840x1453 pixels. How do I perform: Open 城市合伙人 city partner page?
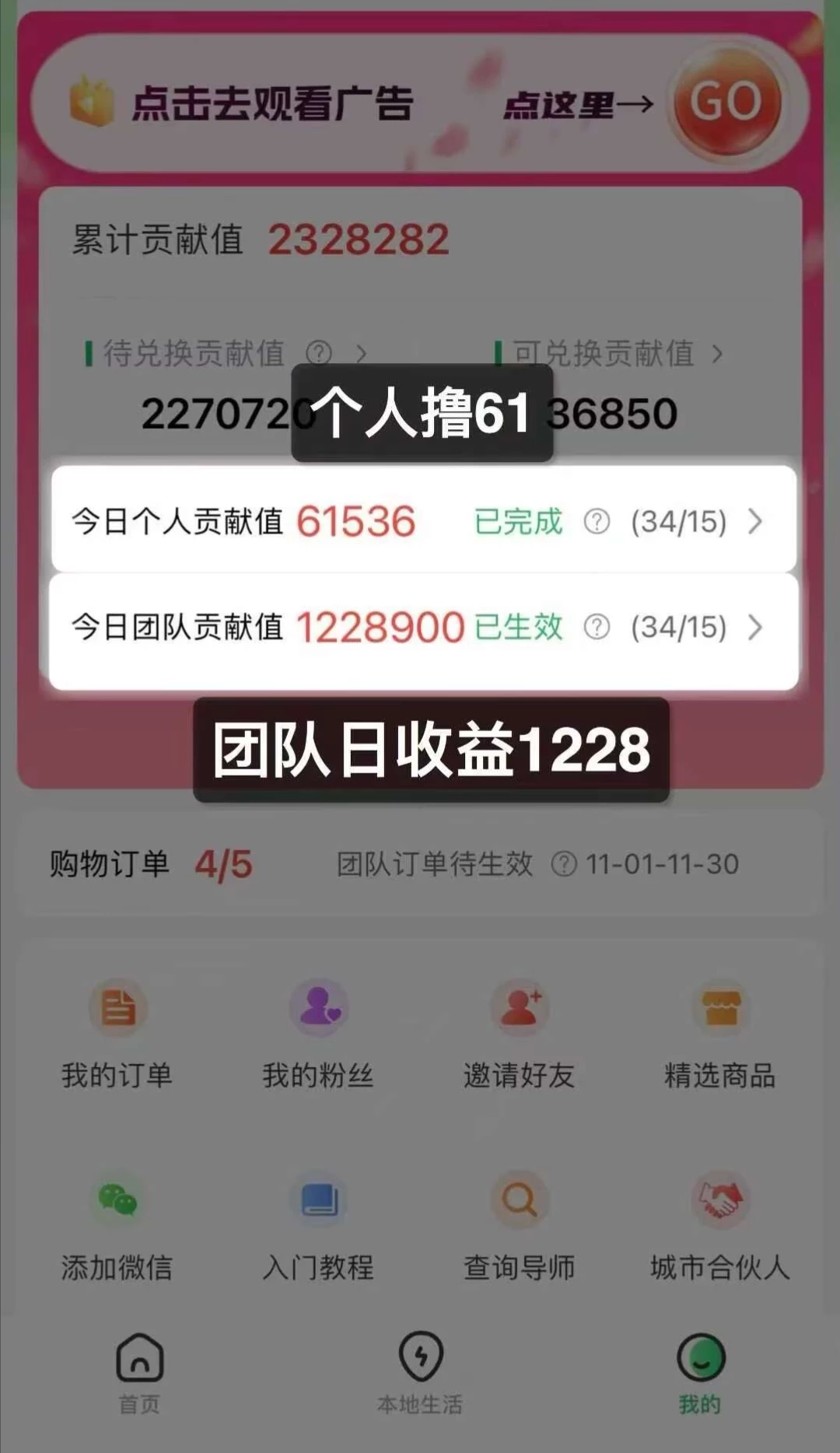(x=720, y=1221)
